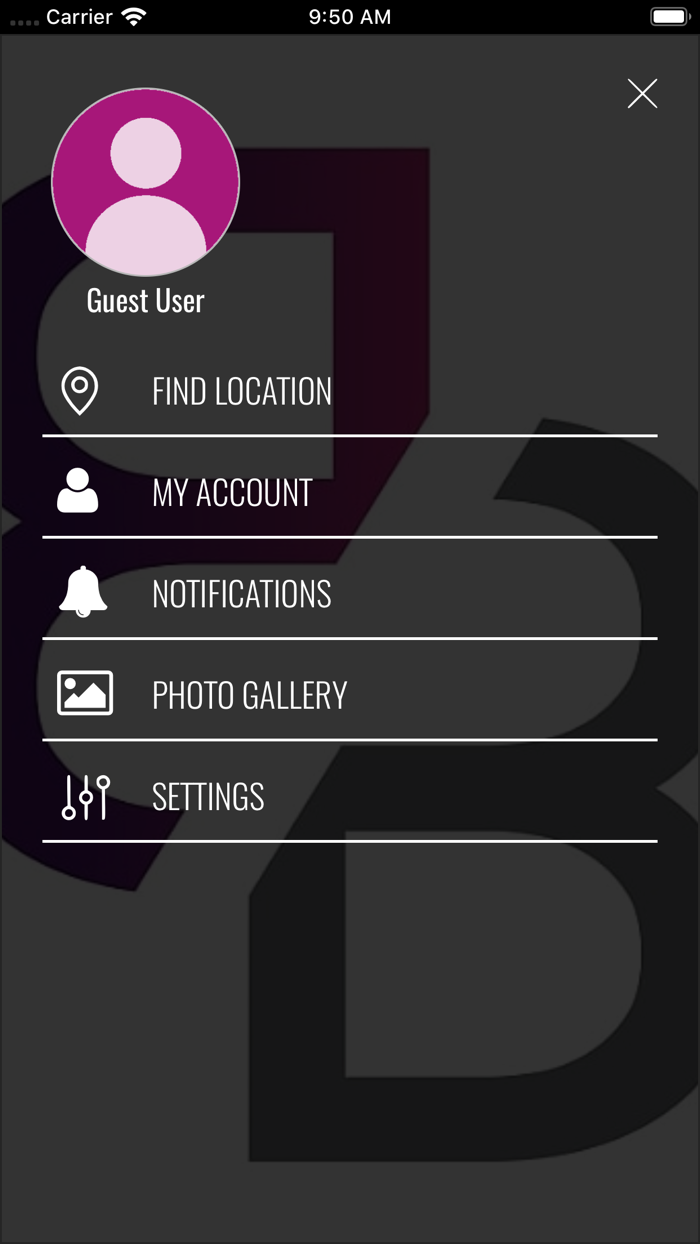Open Settings

[208, 797]
